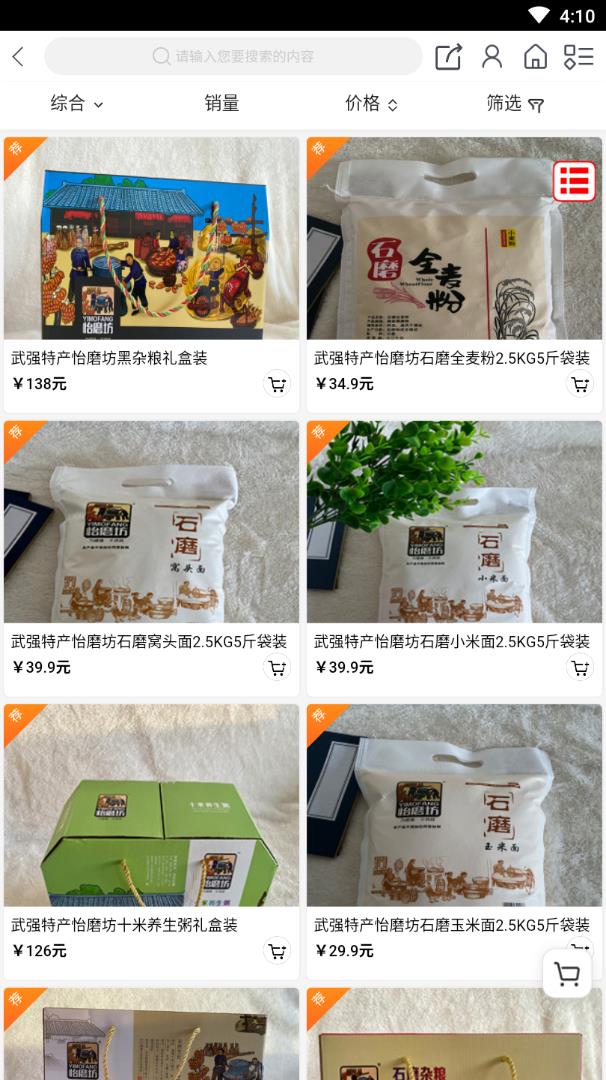606x1080 pixels.
Task: Sort products by 销量
Action: coord(222,104)
